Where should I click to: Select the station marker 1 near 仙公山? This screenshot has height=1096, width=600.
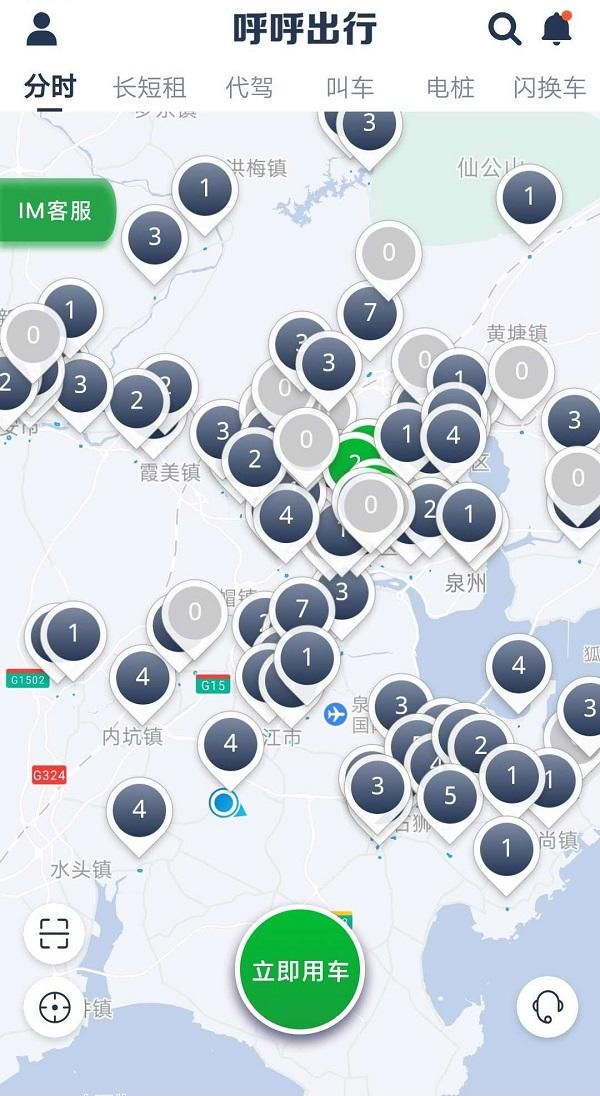click(529, 197)
